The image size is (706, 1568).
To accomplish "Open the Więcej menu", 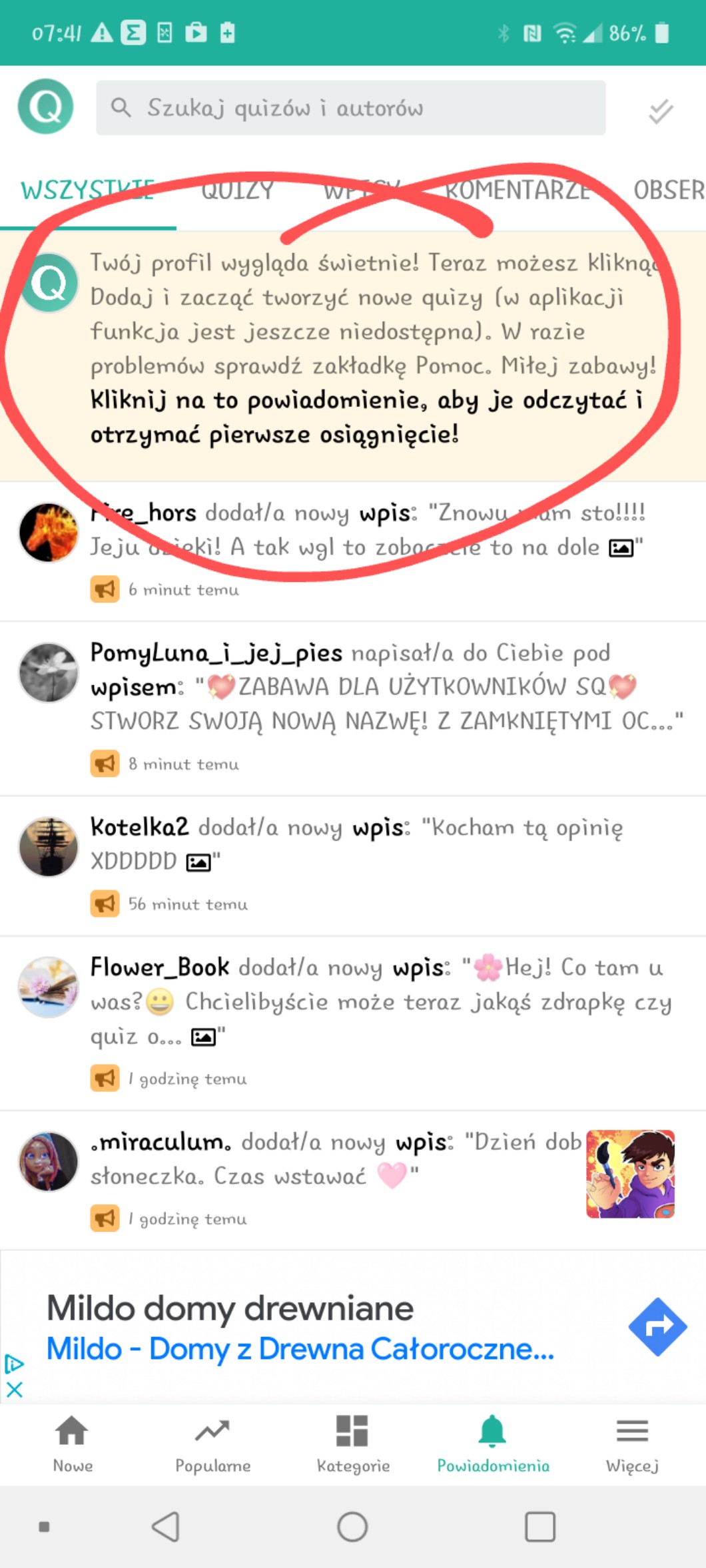I will tap(631, 1443).
